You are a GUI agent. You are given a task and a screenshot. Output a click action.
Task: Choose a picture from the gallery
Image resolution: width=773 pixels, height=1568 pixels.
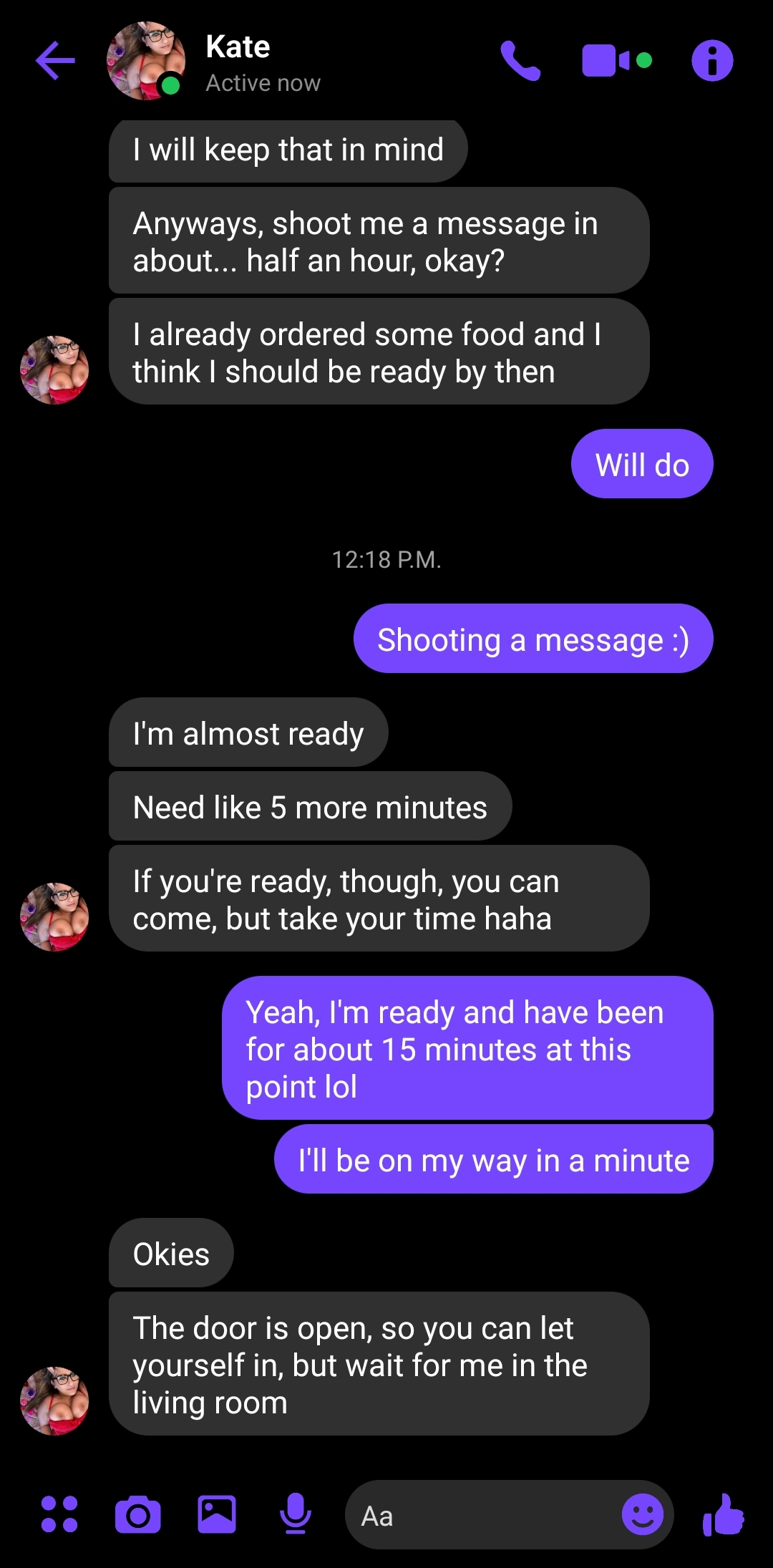pos(217,1514)
